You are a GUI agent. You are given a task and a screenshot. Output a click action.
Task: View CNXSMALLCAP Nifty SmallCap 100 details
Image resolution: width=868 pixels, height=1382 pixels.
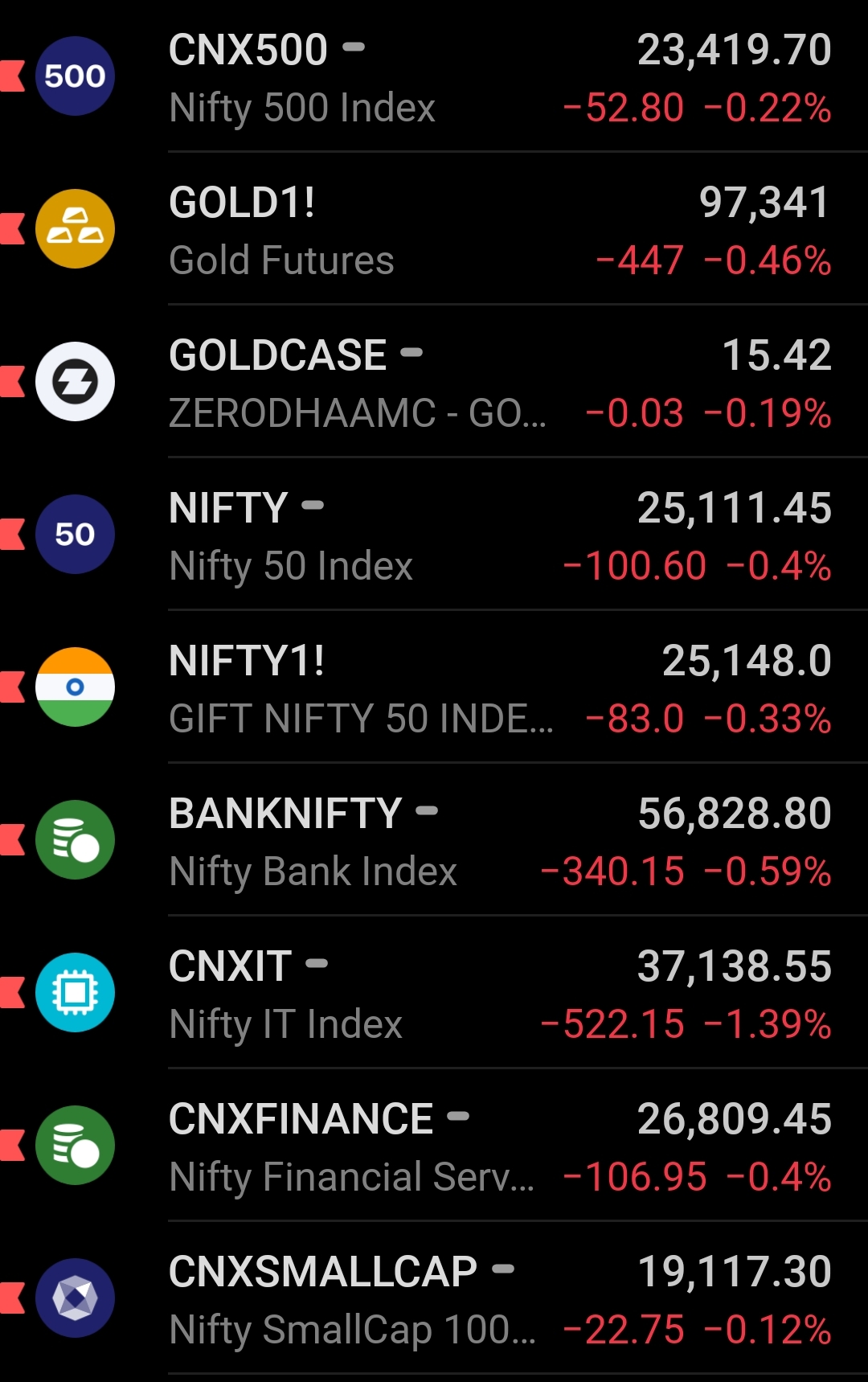tap(434, 1299)
